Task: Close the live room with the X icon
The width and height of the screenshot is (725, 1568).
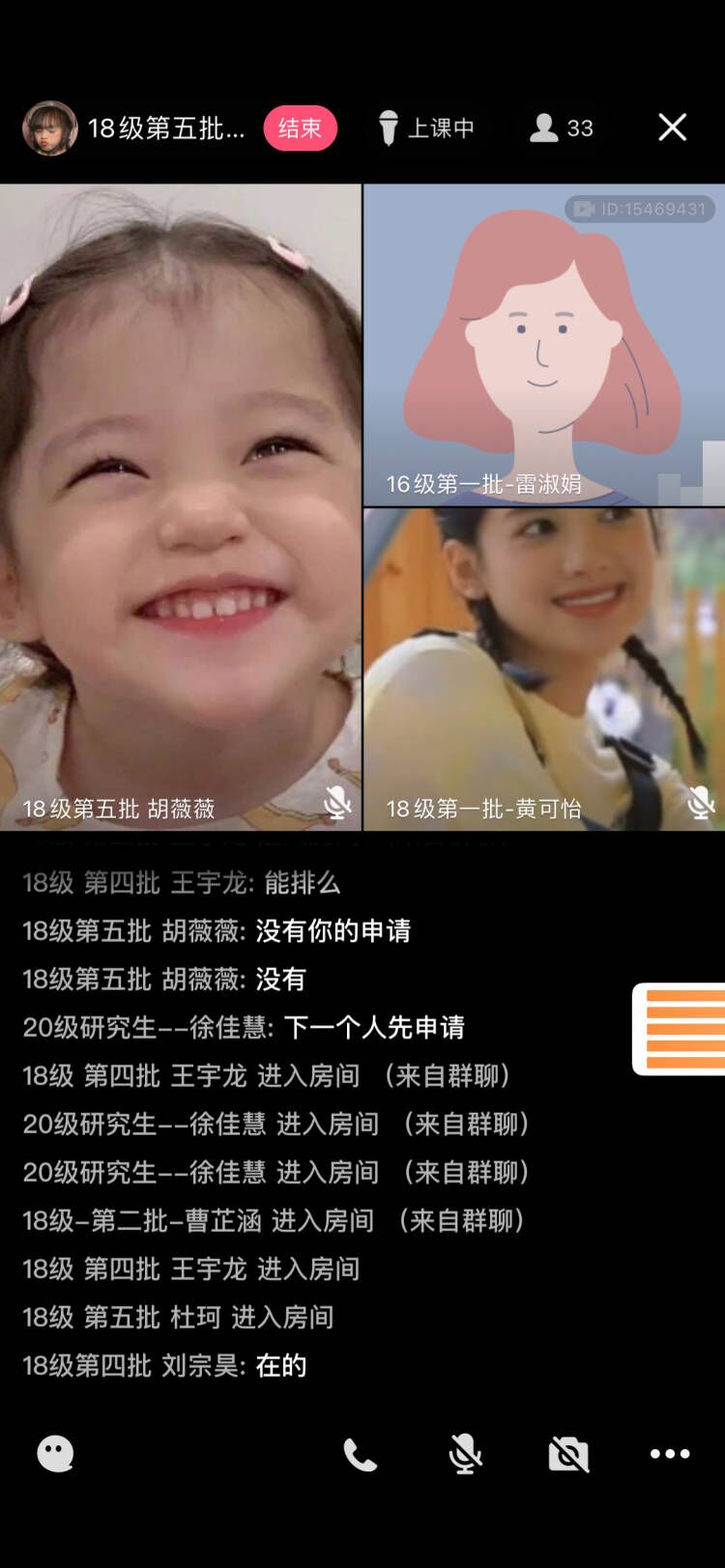Action: 672,128
